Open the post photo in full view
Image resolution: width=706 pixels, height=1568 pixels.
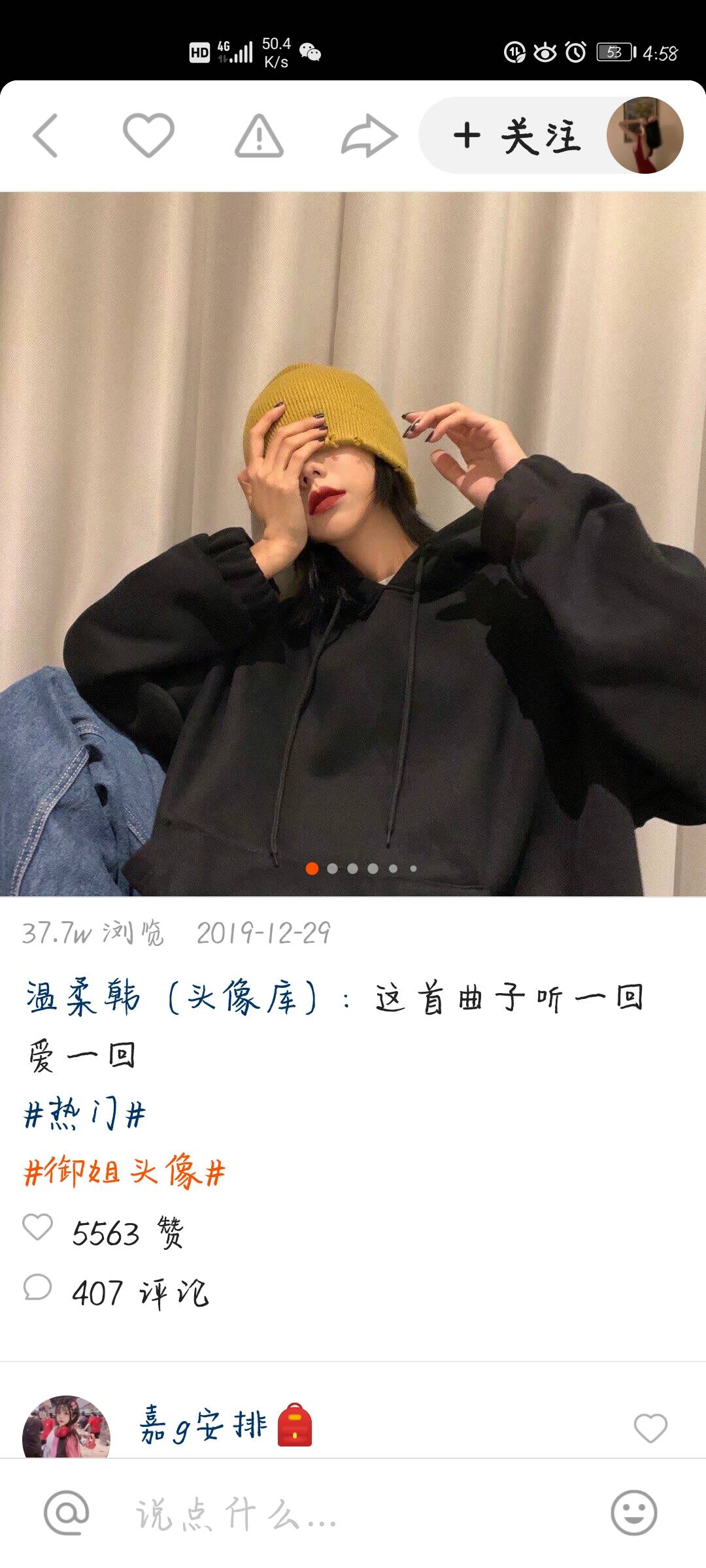353,544
